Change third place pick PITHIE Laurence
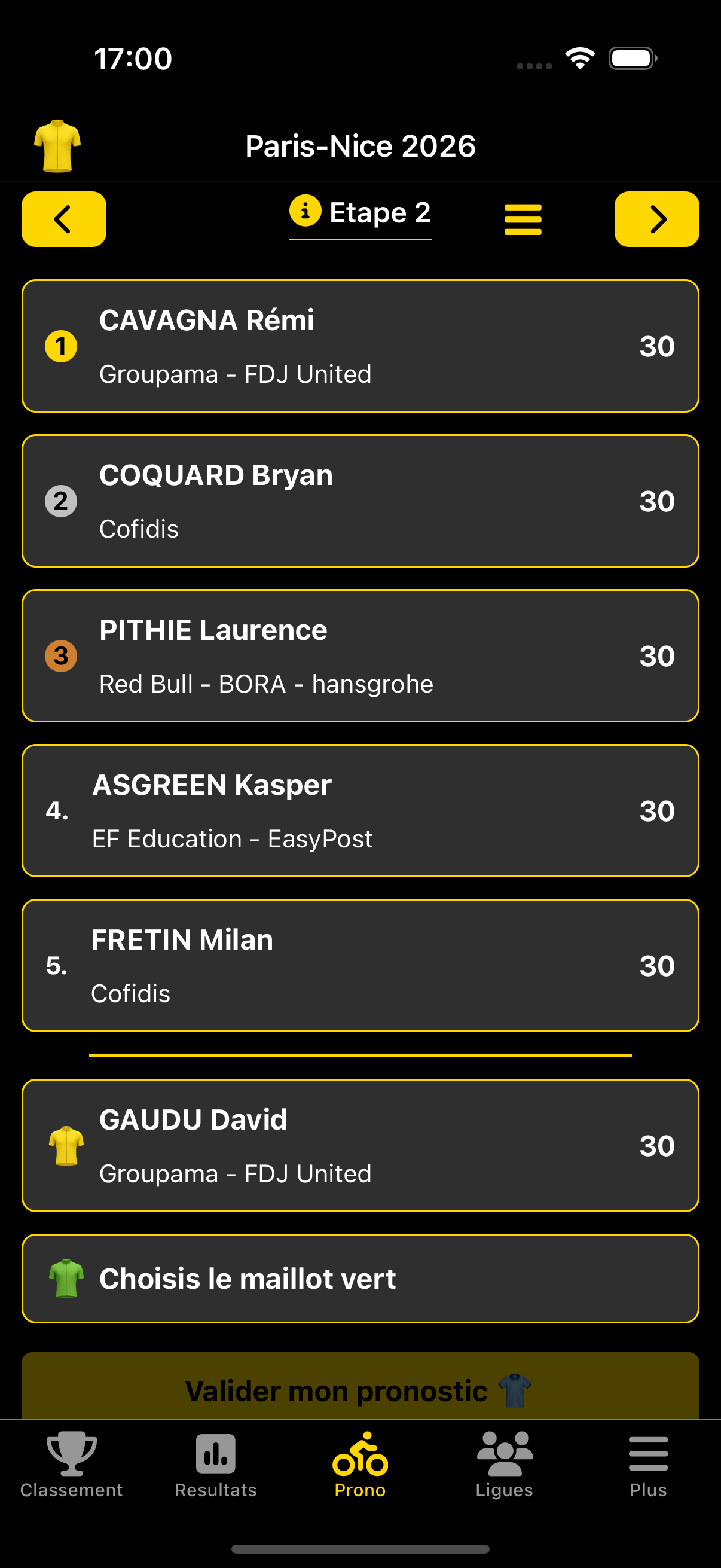721x1568 pixels. pos(360,655)
